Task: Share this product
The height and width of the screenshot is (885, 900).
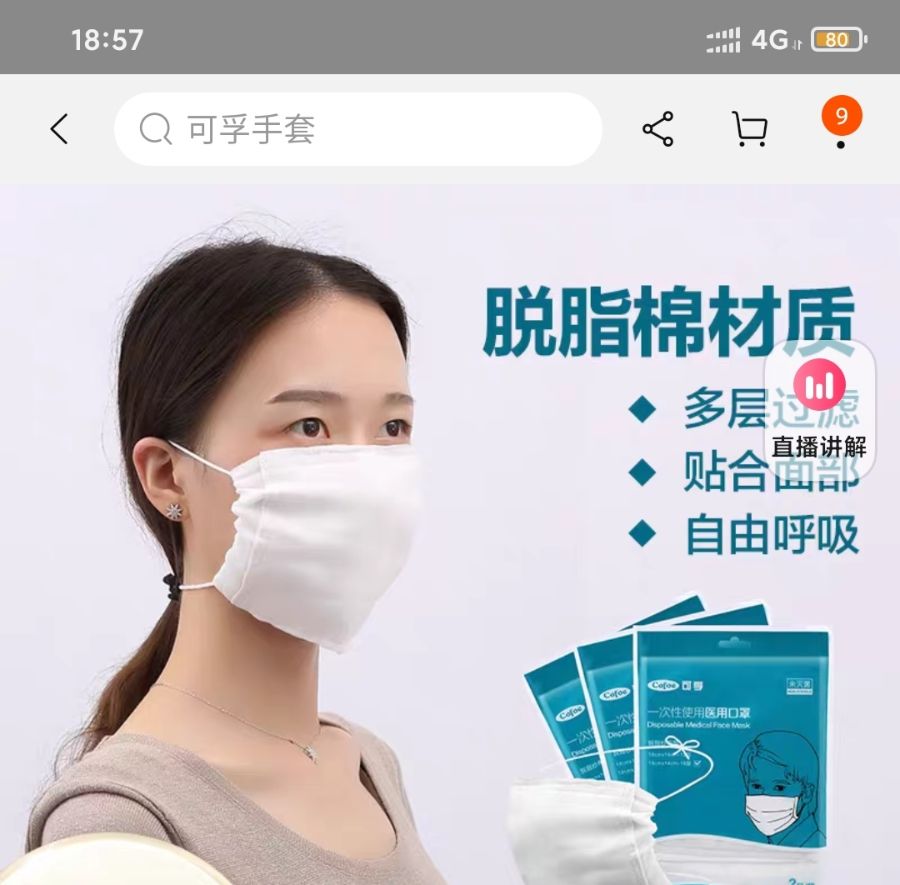Action: 657,129
